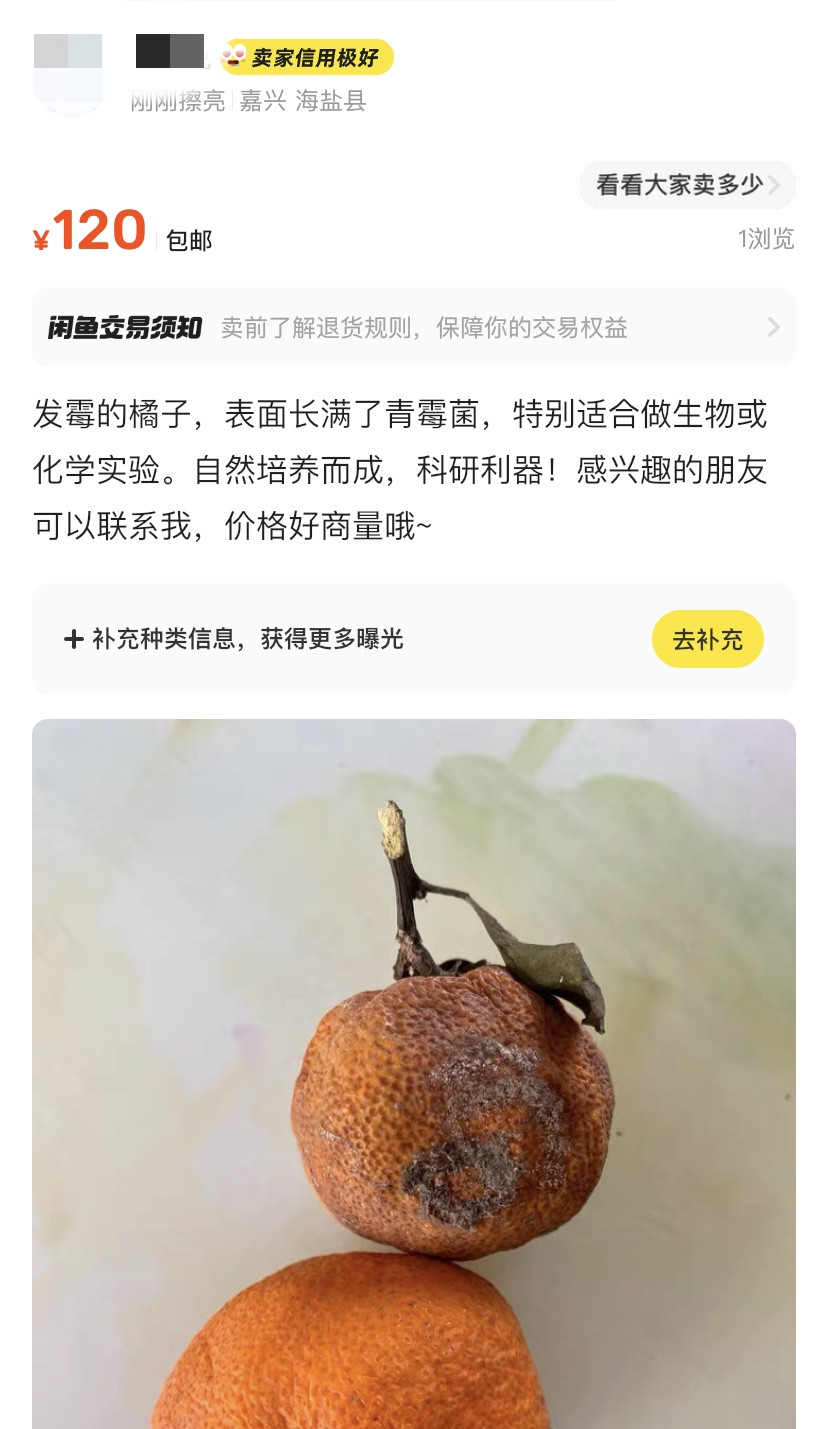The height and width of the screenshot is (1429, 828).
Task: View the moldy orange photo
Action: (414, 1072)
